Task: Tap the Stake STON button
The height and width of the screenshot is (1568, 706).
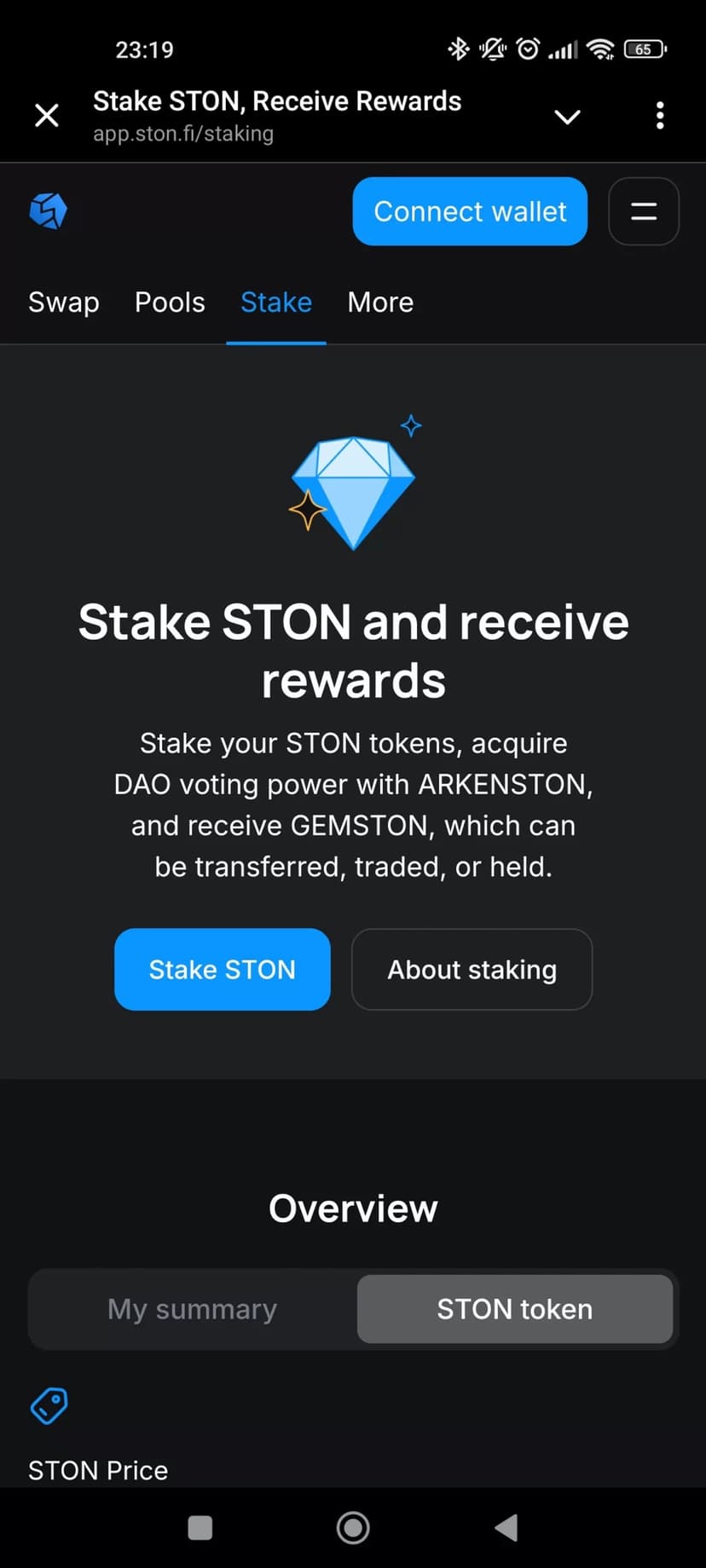Action: click(222, 969)
